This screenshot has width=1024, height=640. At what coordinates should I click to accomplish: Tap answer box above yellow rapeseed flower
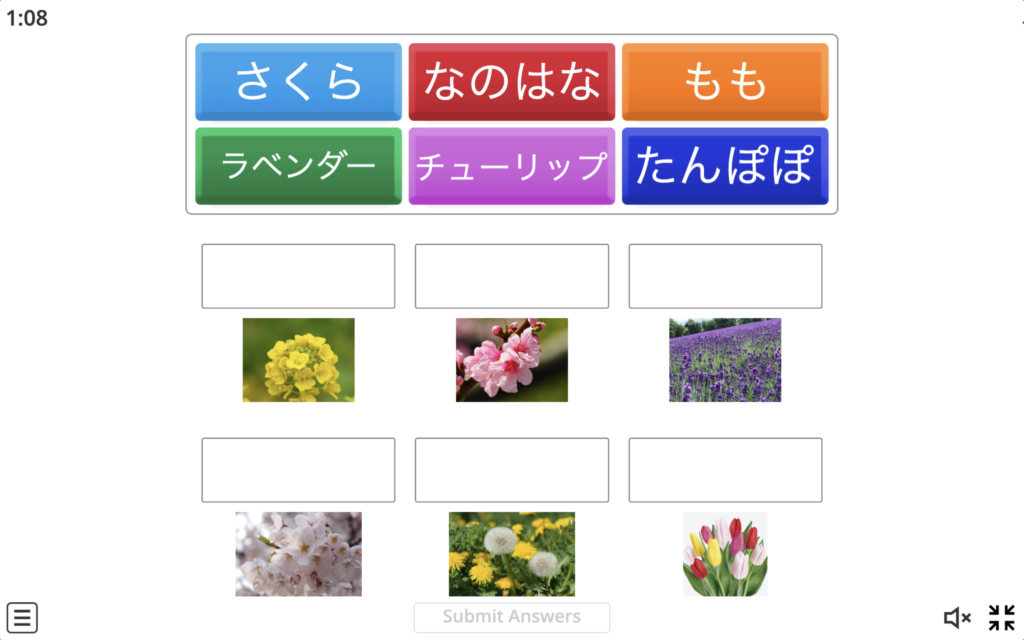298,276
